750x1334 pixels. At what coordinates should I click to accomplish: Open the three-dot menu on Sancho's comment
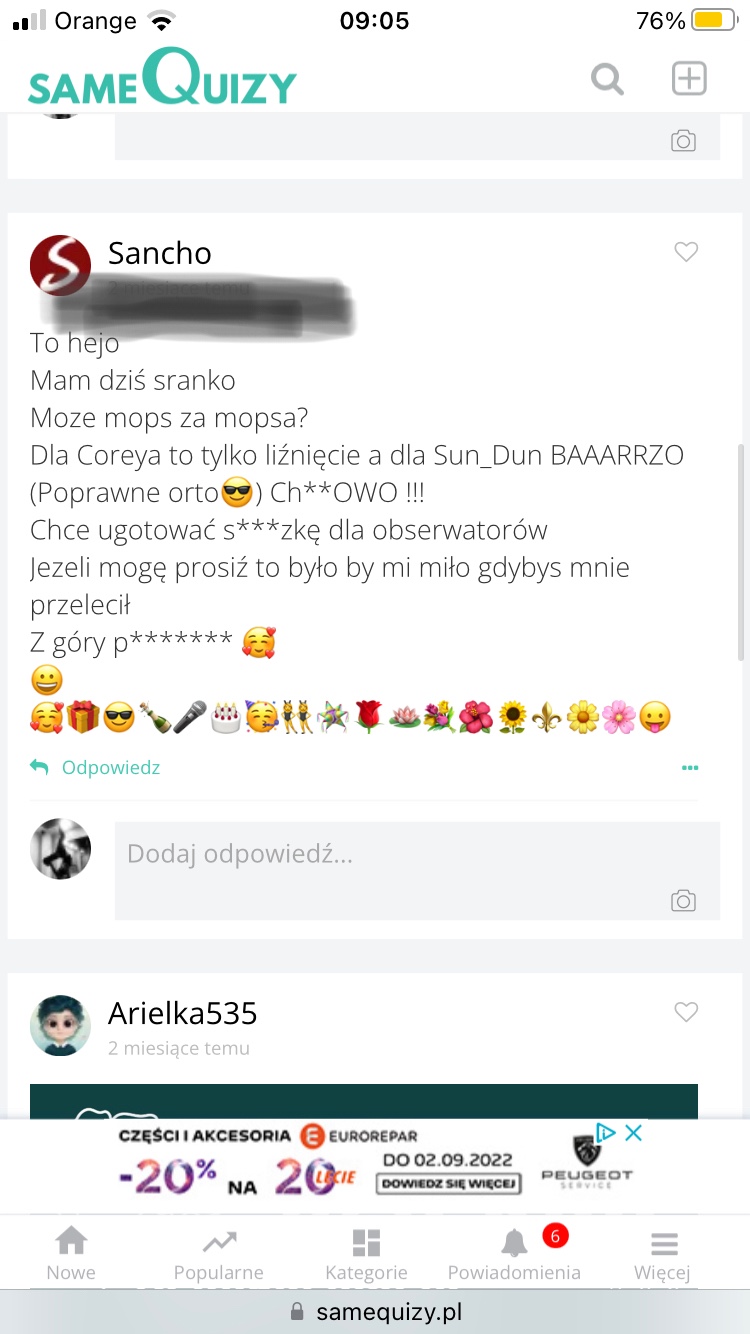[x=690, y=768]
